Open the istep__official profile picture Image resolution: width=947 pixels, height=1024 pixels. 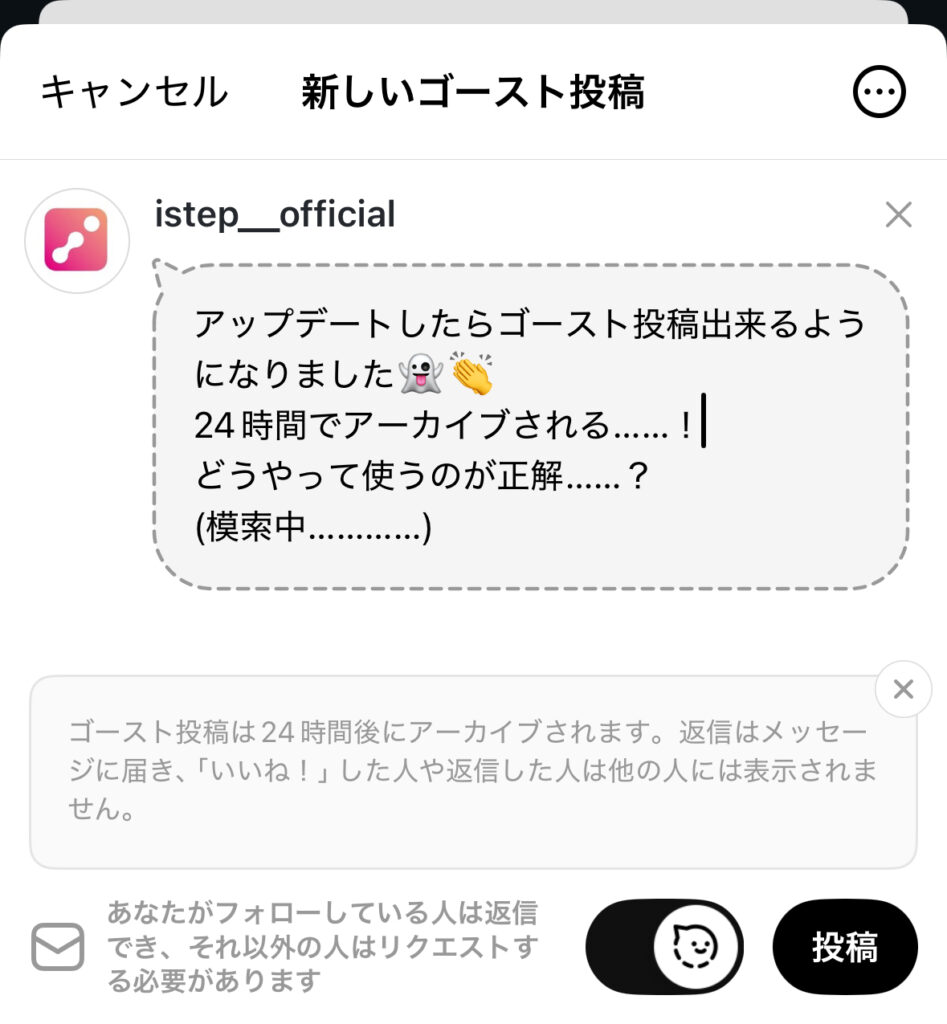(x=77, y=241)
